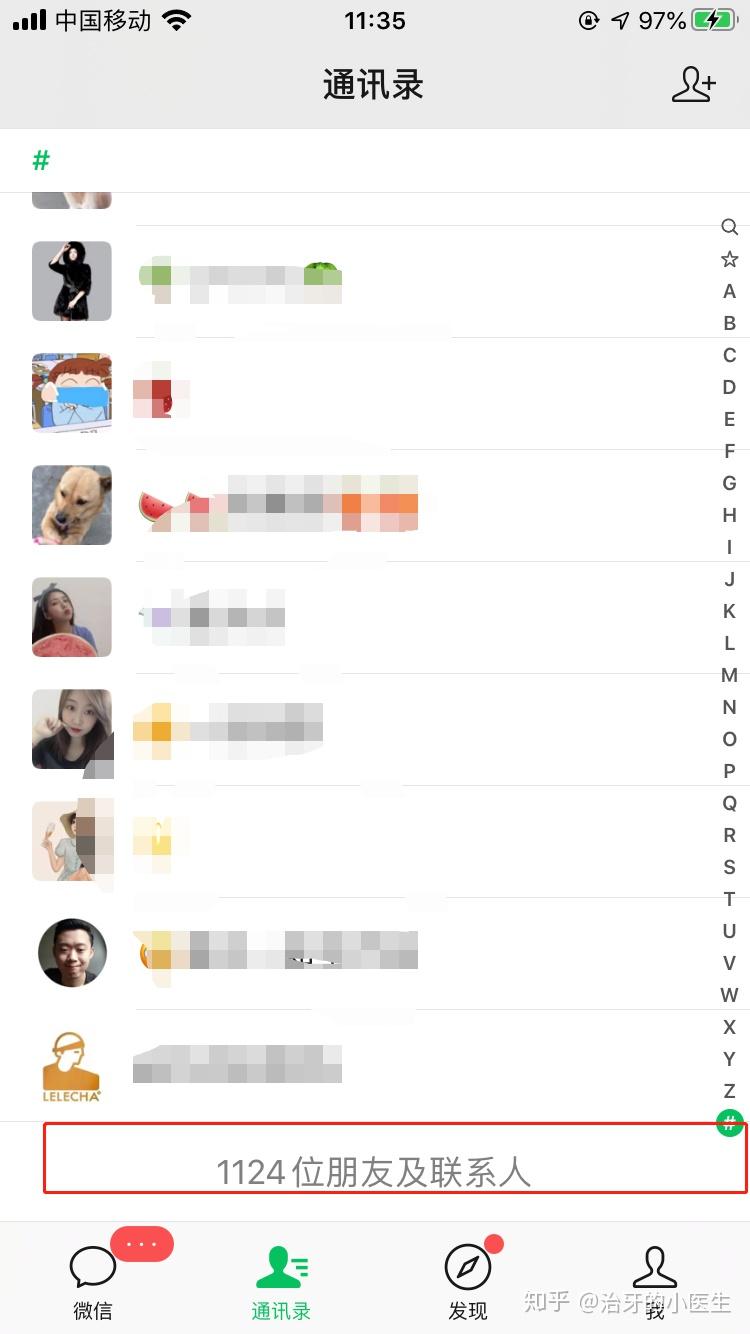Screen dimensions: 750x1334
Task: Jump to letter A in the index
Action: [729, 291]
